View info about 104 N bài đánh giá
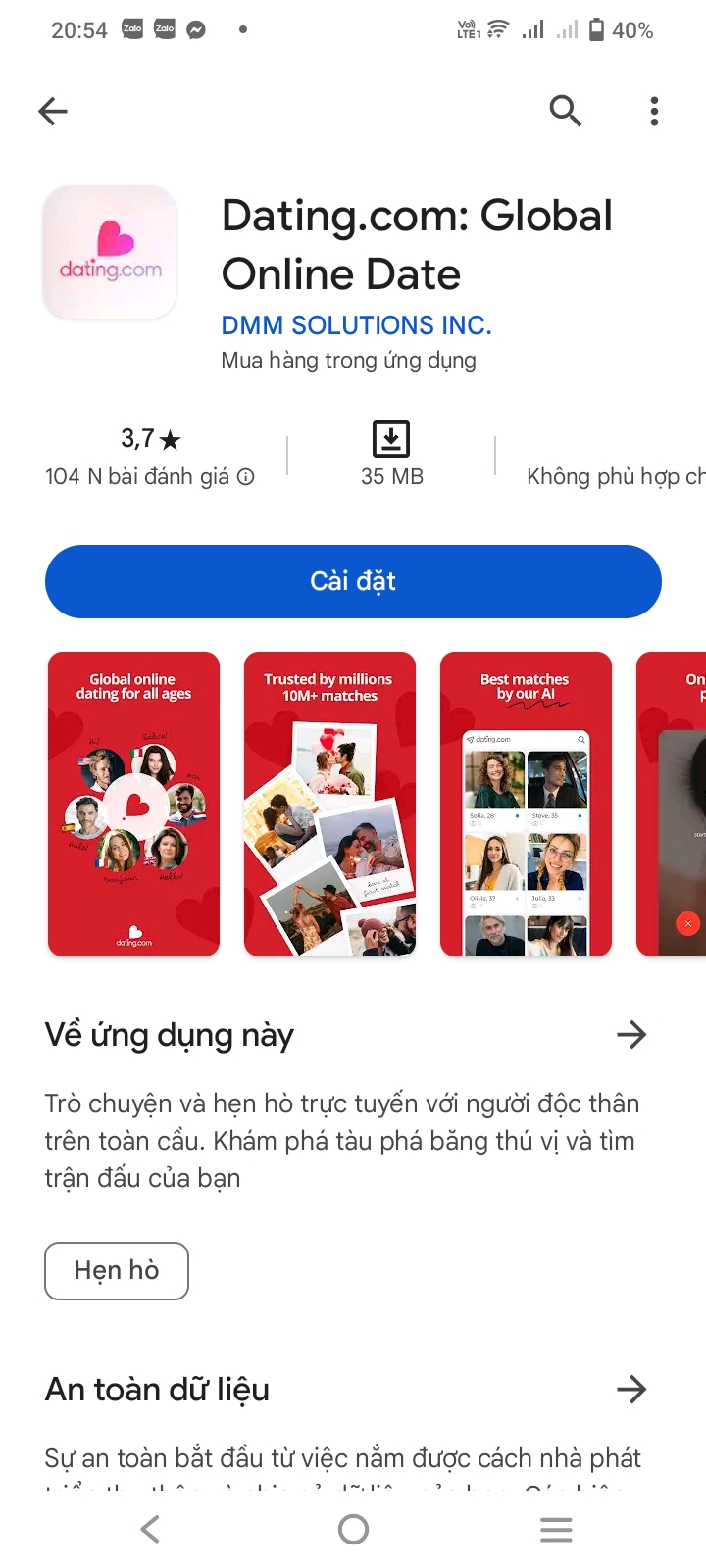706x1568 pixels. point(246,477)
